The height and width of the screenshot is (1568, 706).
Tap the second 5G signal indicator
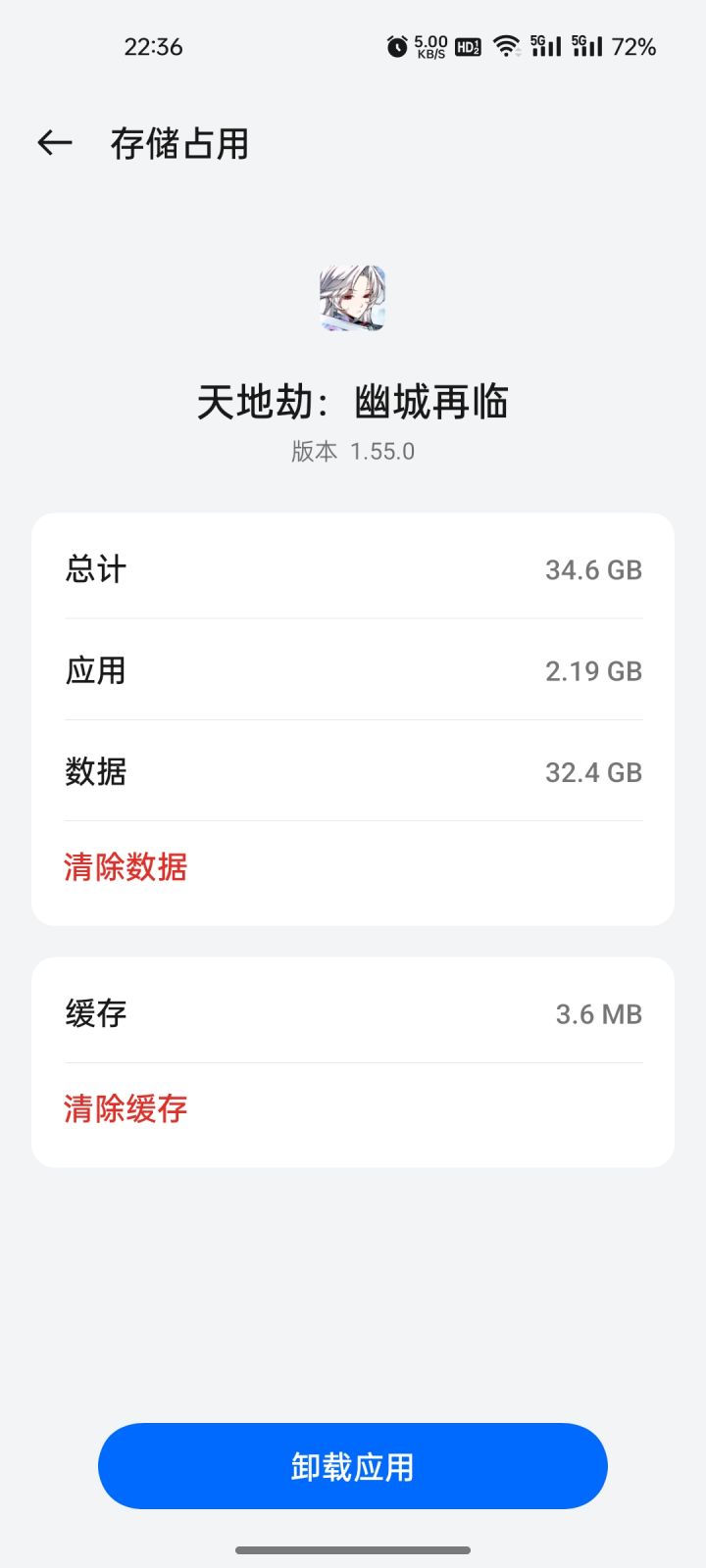pos(586,46)
